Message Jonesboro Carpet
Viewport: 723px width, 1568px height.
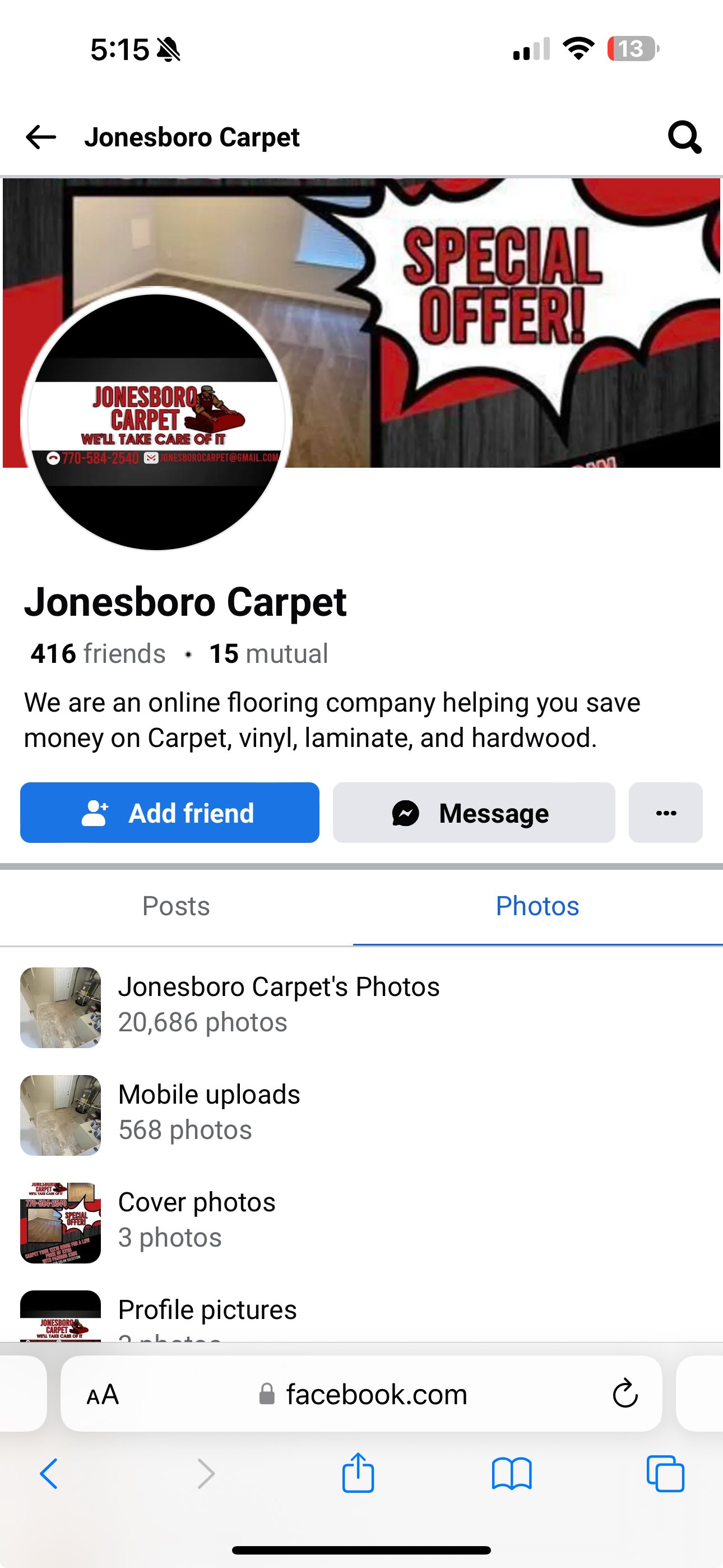(474, 813)
